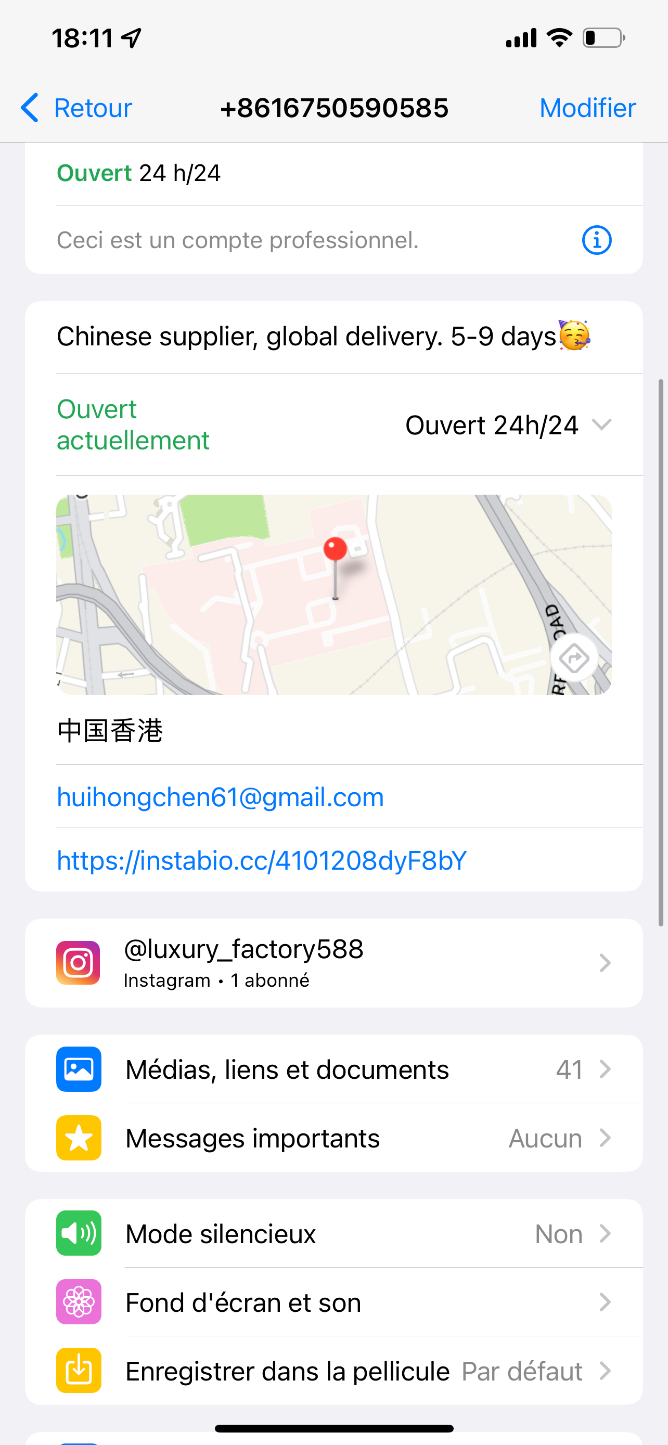This screenshot has height=1445, width=668.
Task: Go back with the Retour button
Action: [76, 108]
